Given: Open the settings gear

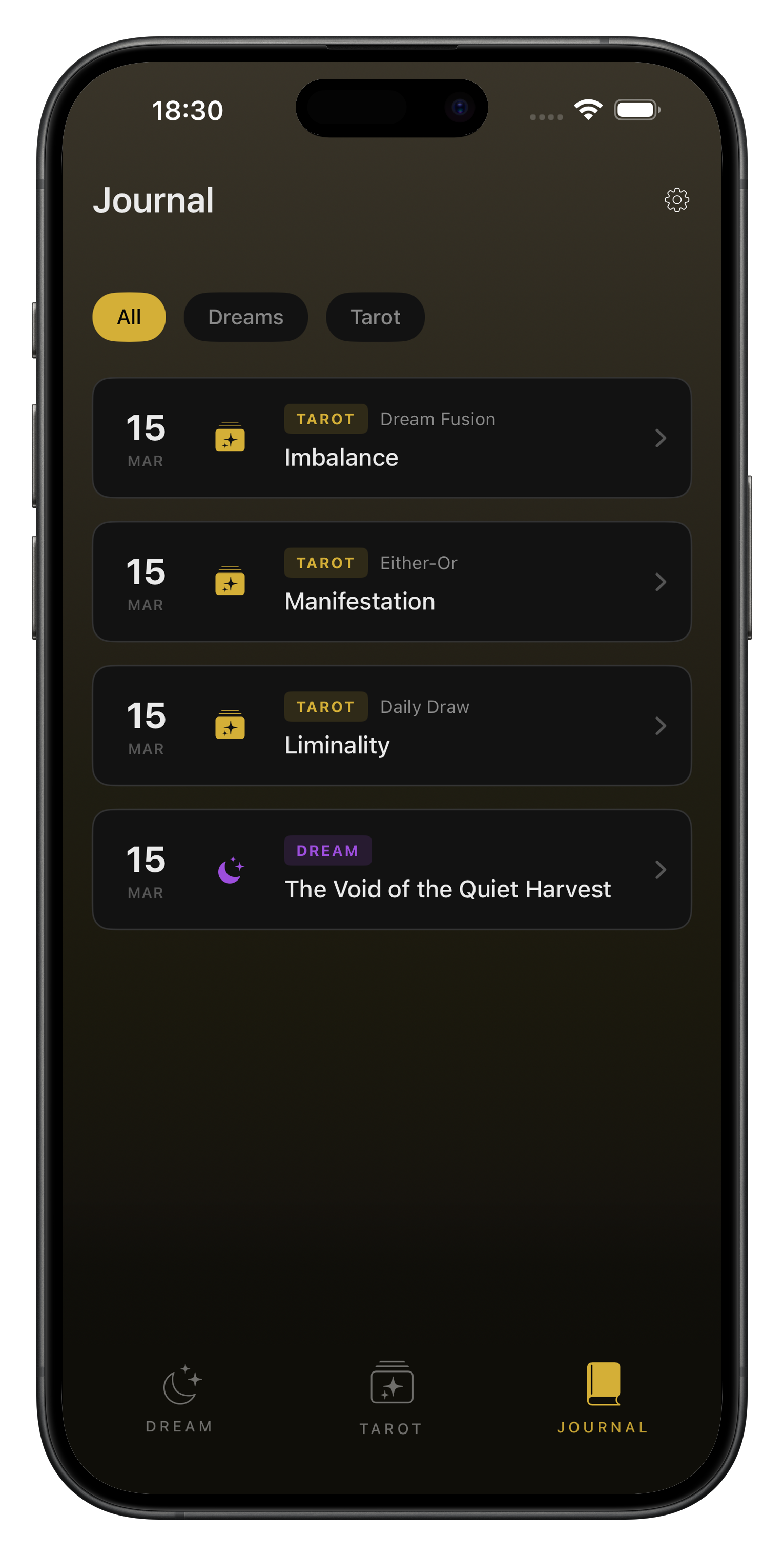Looking at the screenshot, I should click(x=676, y=200).
